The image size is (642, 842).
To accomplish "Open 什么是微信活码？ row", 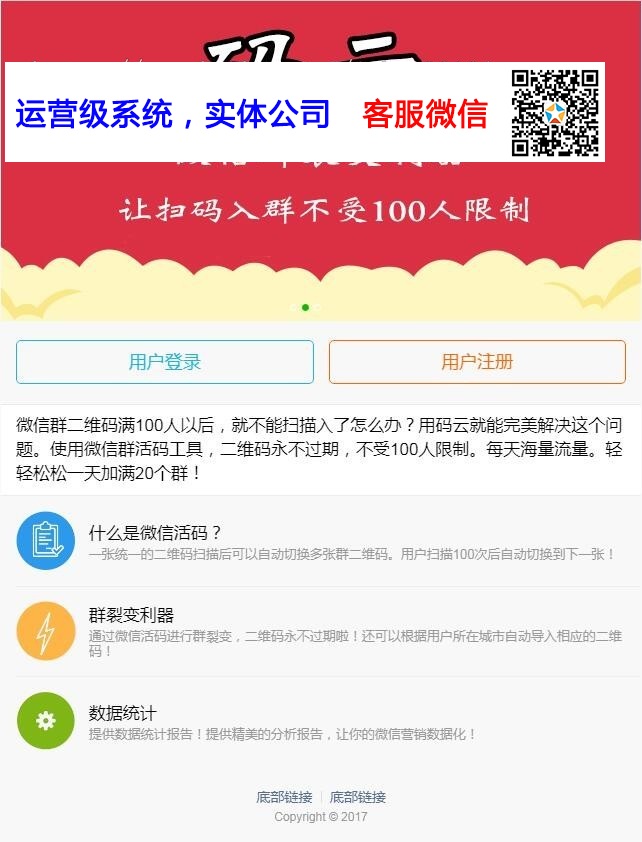I will (x=320, y=541).
